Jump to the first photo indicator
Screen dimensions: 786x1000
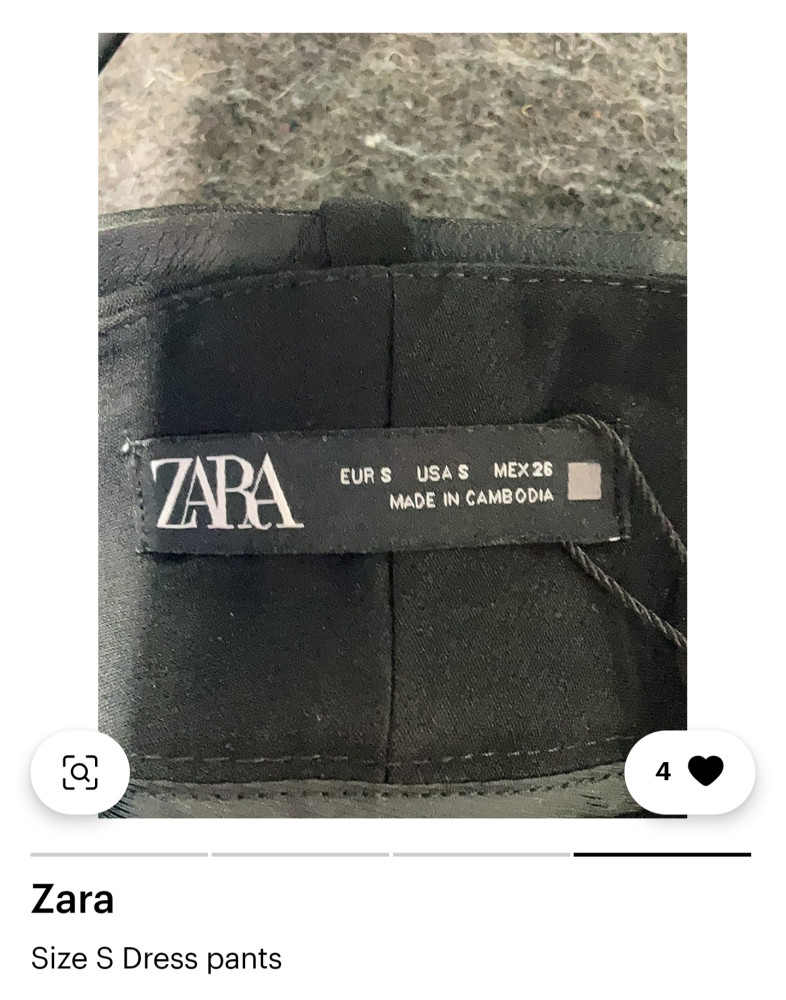(119, 855)
